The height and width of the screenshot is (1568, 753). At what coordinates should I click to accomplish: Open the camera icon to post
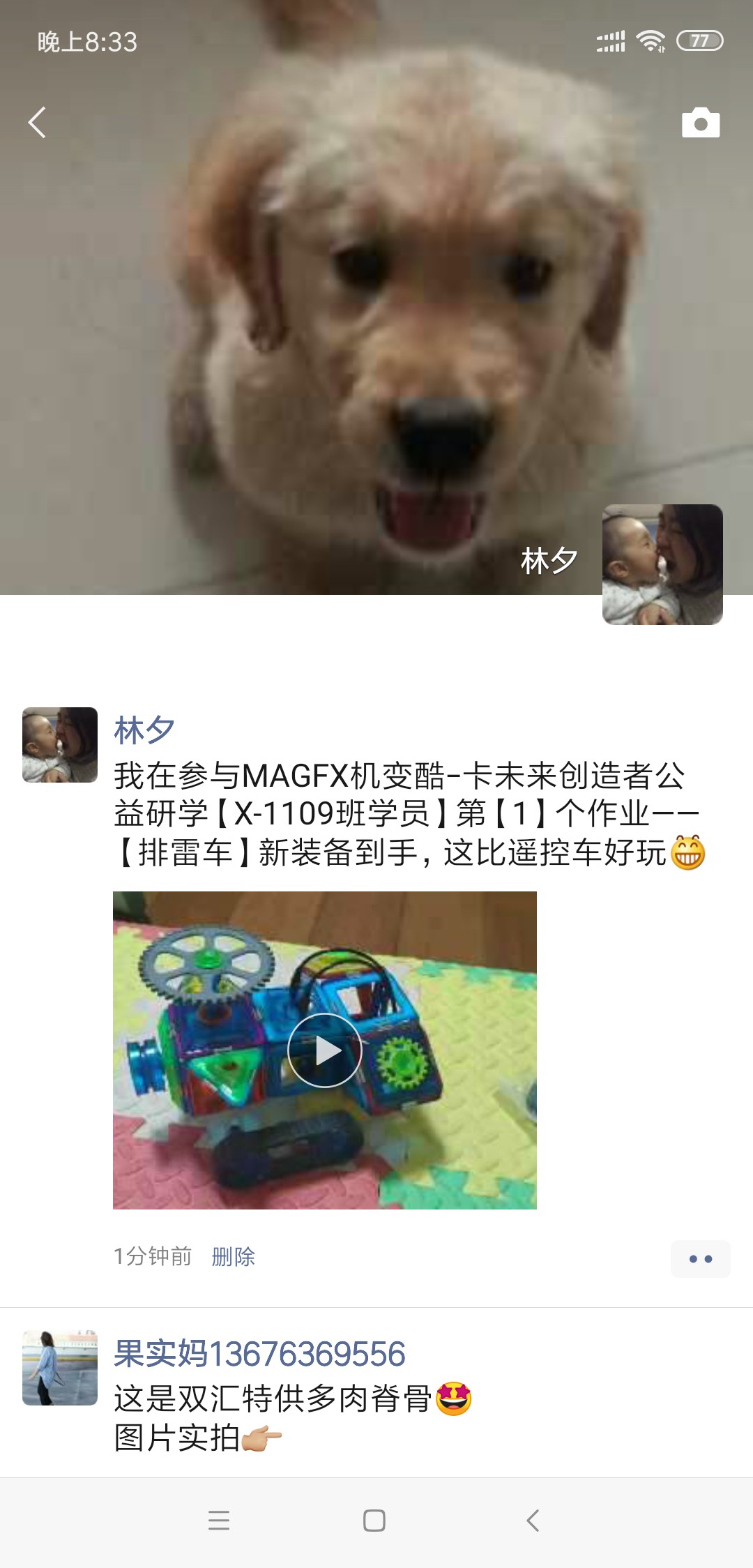point(701,123)
